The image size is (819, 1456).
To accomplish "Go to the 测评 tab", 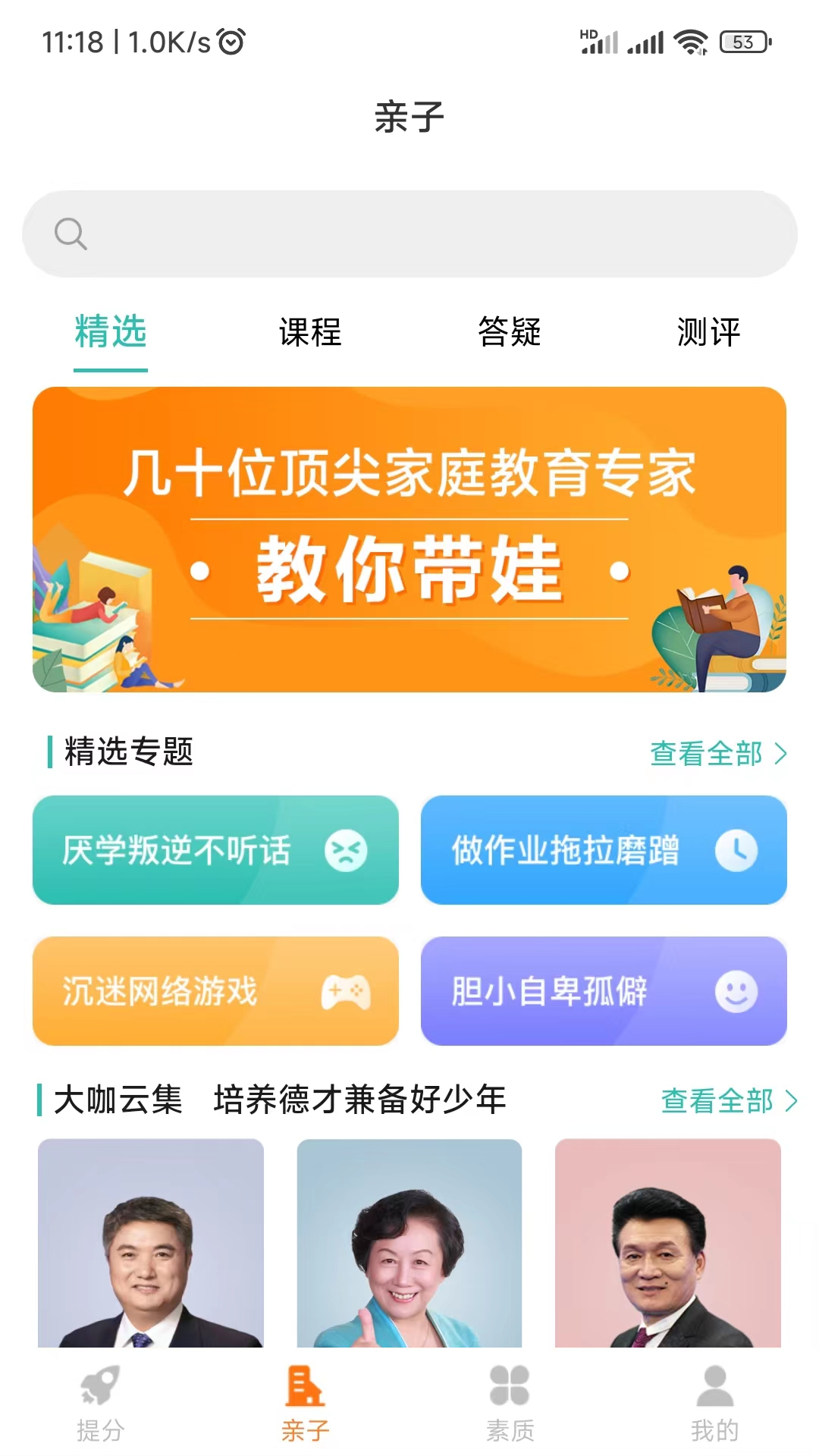I will coord(708,332).
